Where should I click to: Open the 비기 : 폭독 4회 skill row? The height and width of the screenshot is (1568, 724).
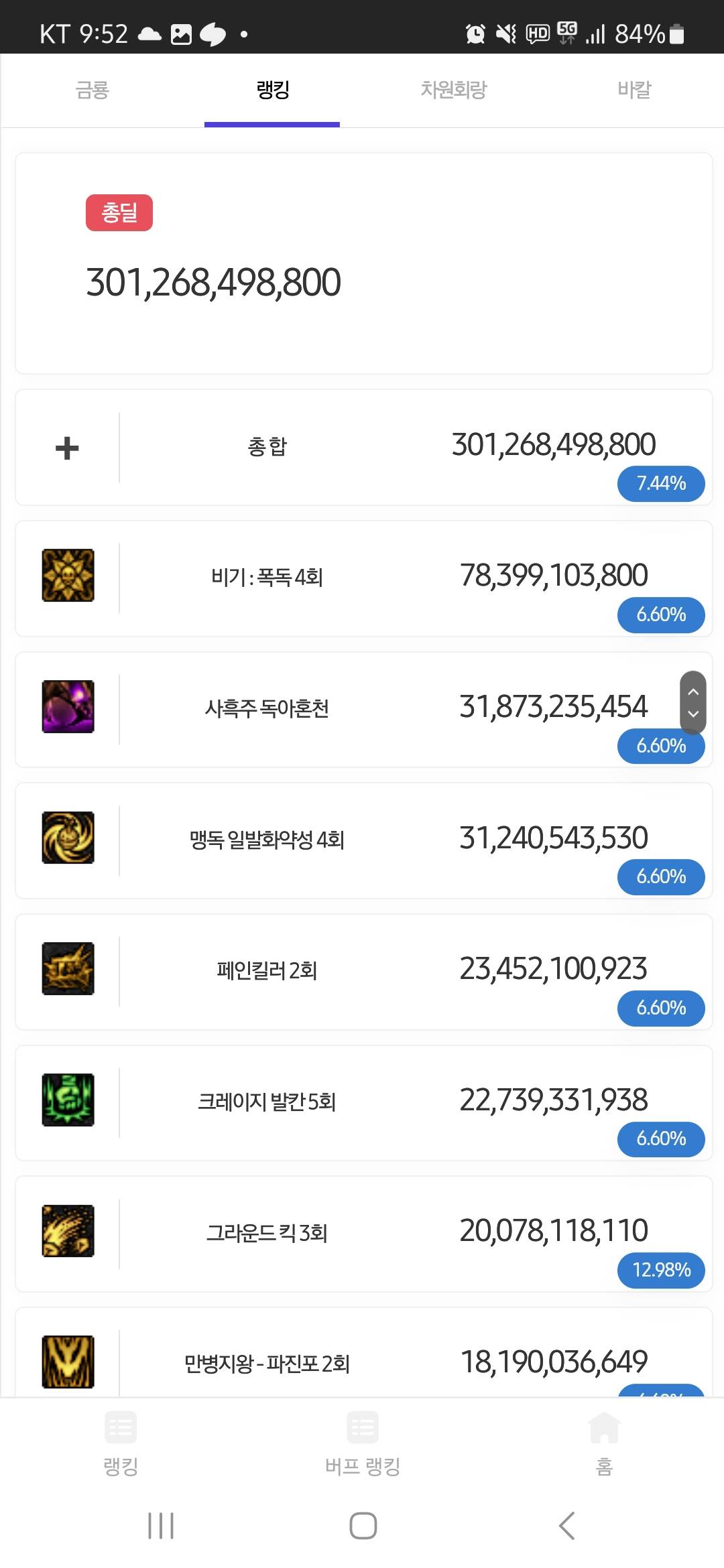click(x=267, y=578)
